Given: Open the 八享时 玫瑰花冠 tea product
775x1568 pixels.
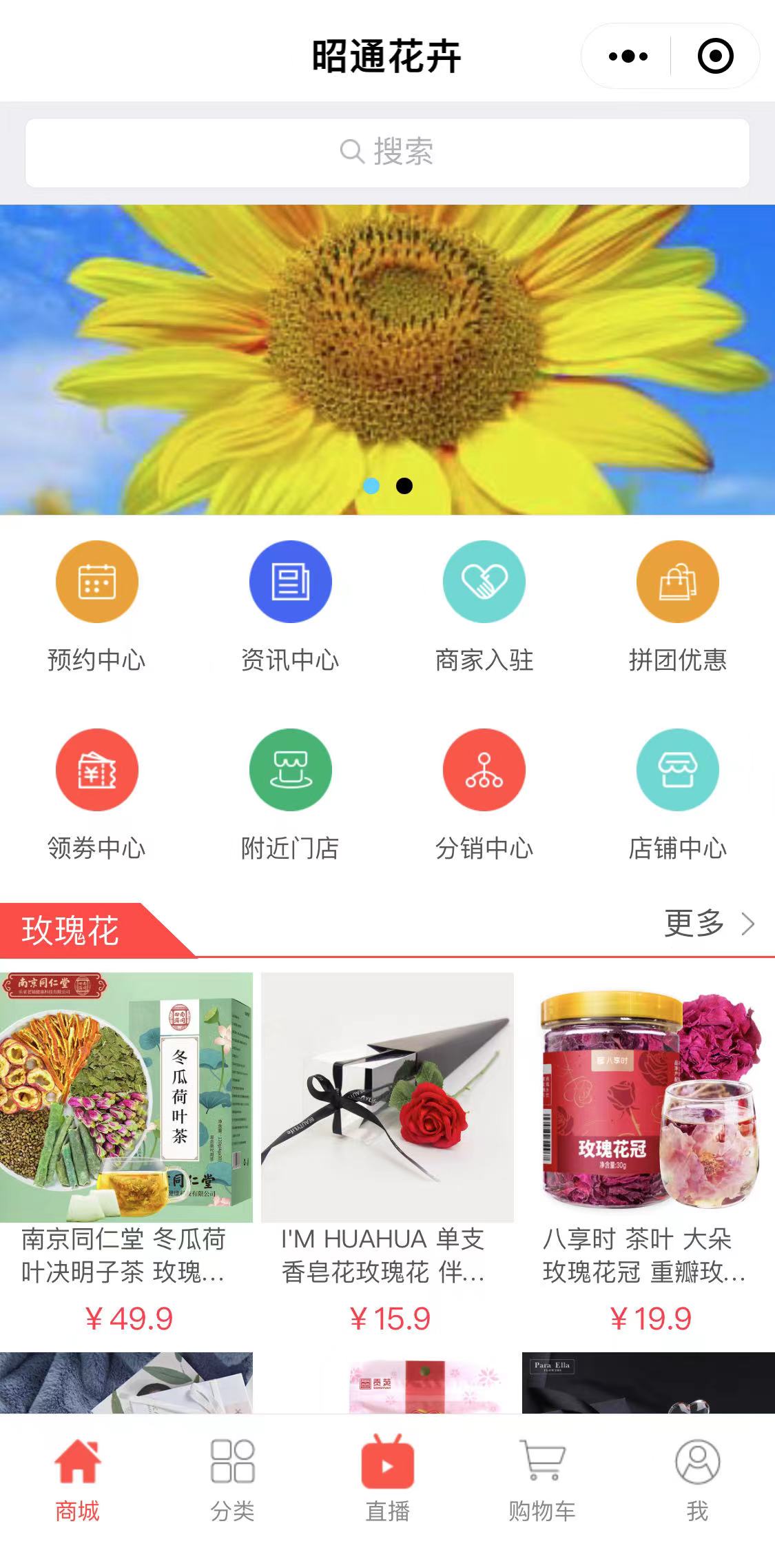Looking at the screenshot, I should tap(648, 1130).
